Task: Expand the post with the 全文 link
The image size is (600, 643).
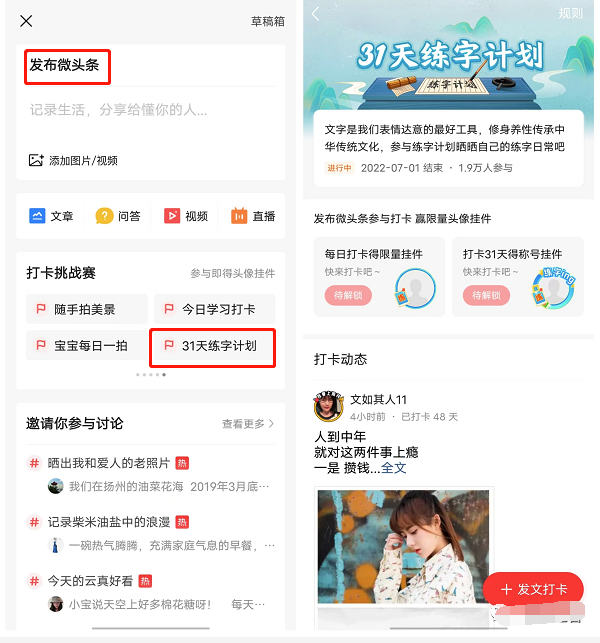Action: pyautogui.click(x=394, y=467)
